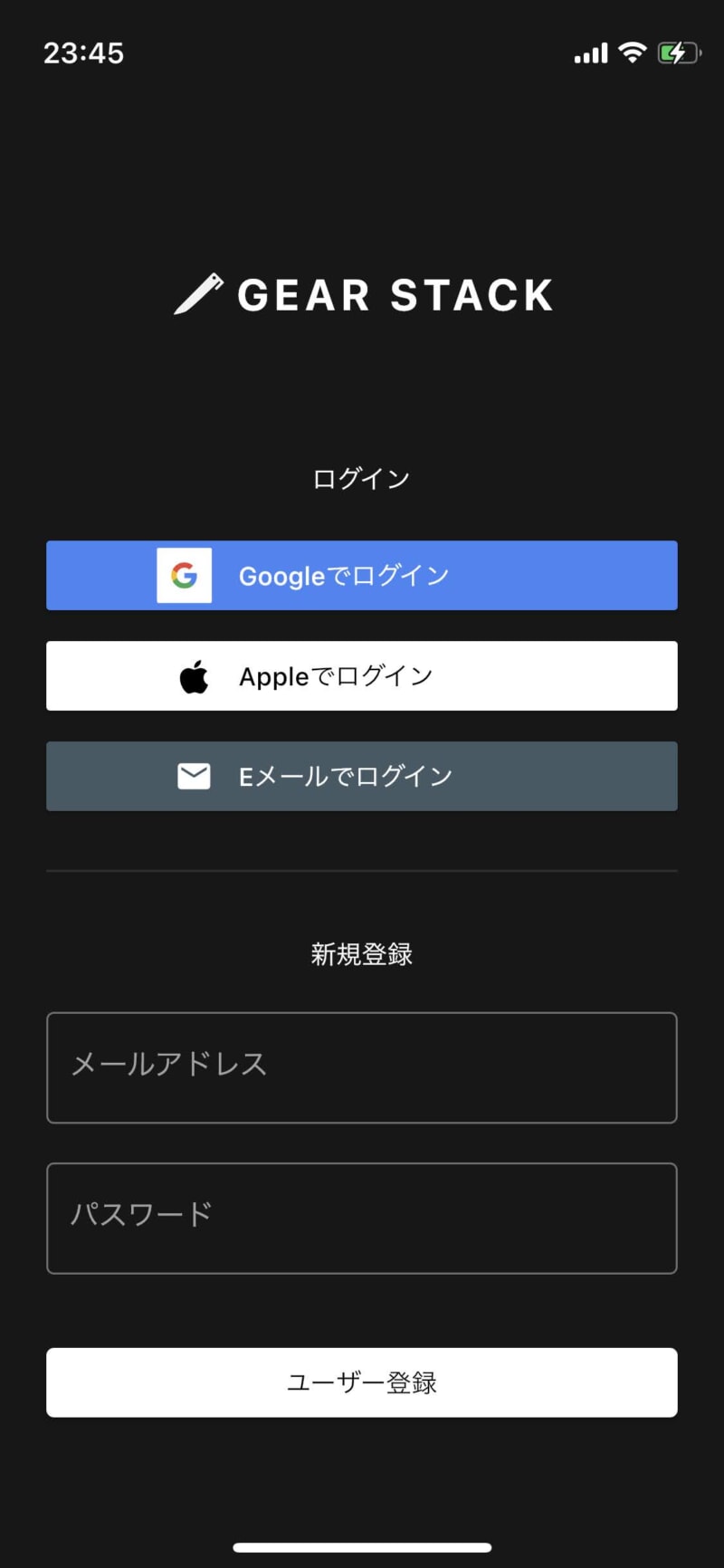Select Appleでログイン to sign in
The height and width of the screenshot is (1568, 724).
[x=362, y=675]
